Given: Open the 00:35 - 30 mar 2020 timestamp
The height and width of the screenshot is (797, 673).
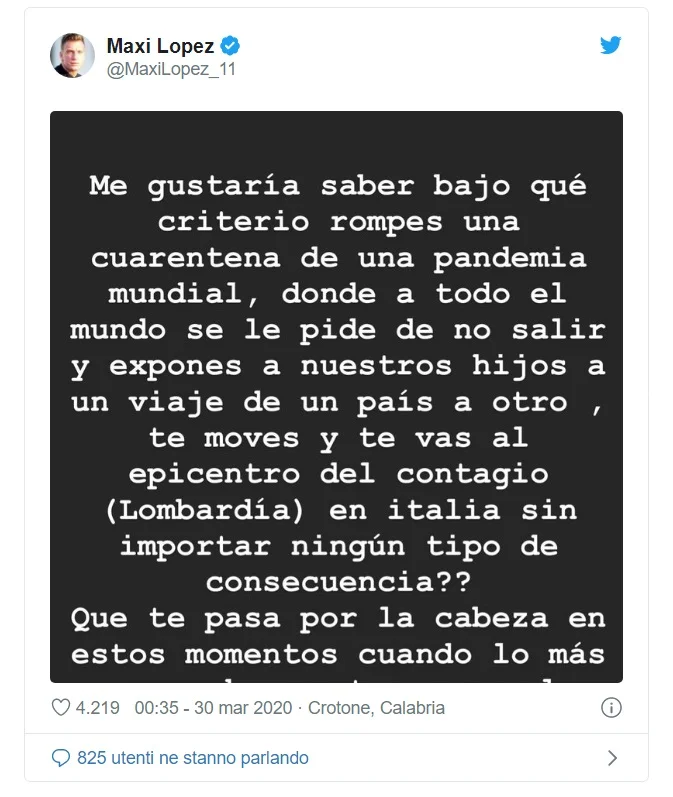Looking at the screenshot, I should (x=212, y=708).
